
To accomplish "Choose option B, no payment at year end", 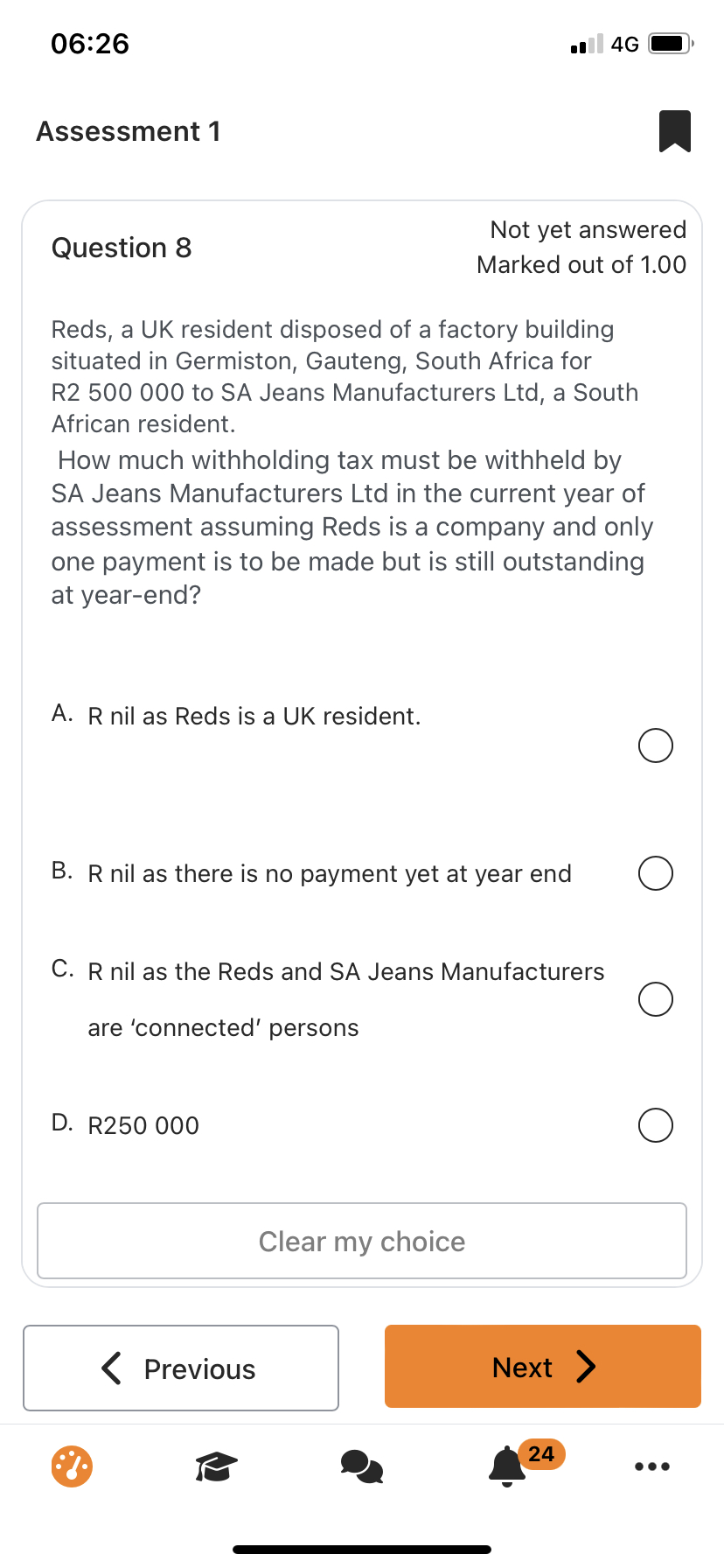I will pos(655,873).
